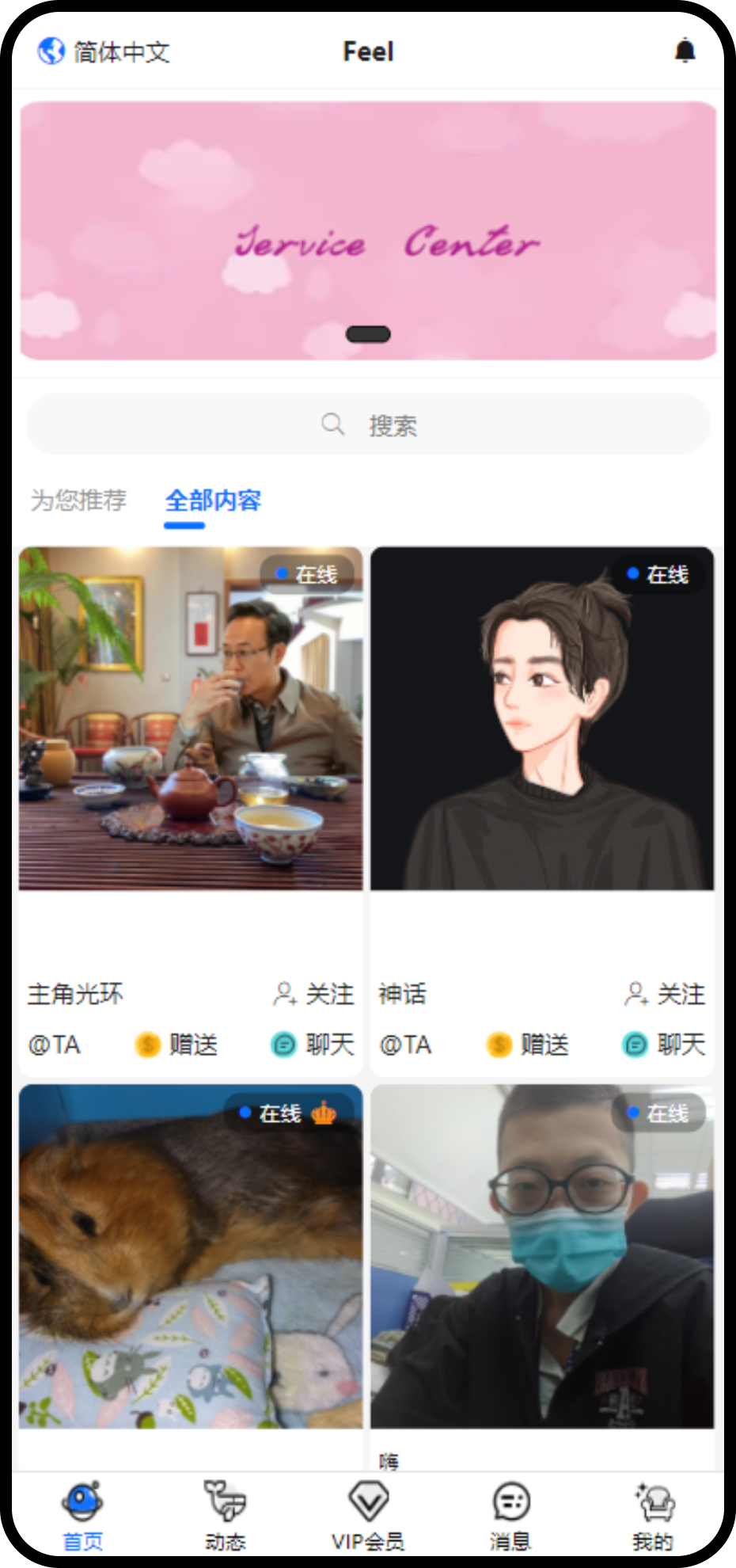Tap the 搜索 search box
The height and width of the screenshot is (1568, 736).
(368, 425)
